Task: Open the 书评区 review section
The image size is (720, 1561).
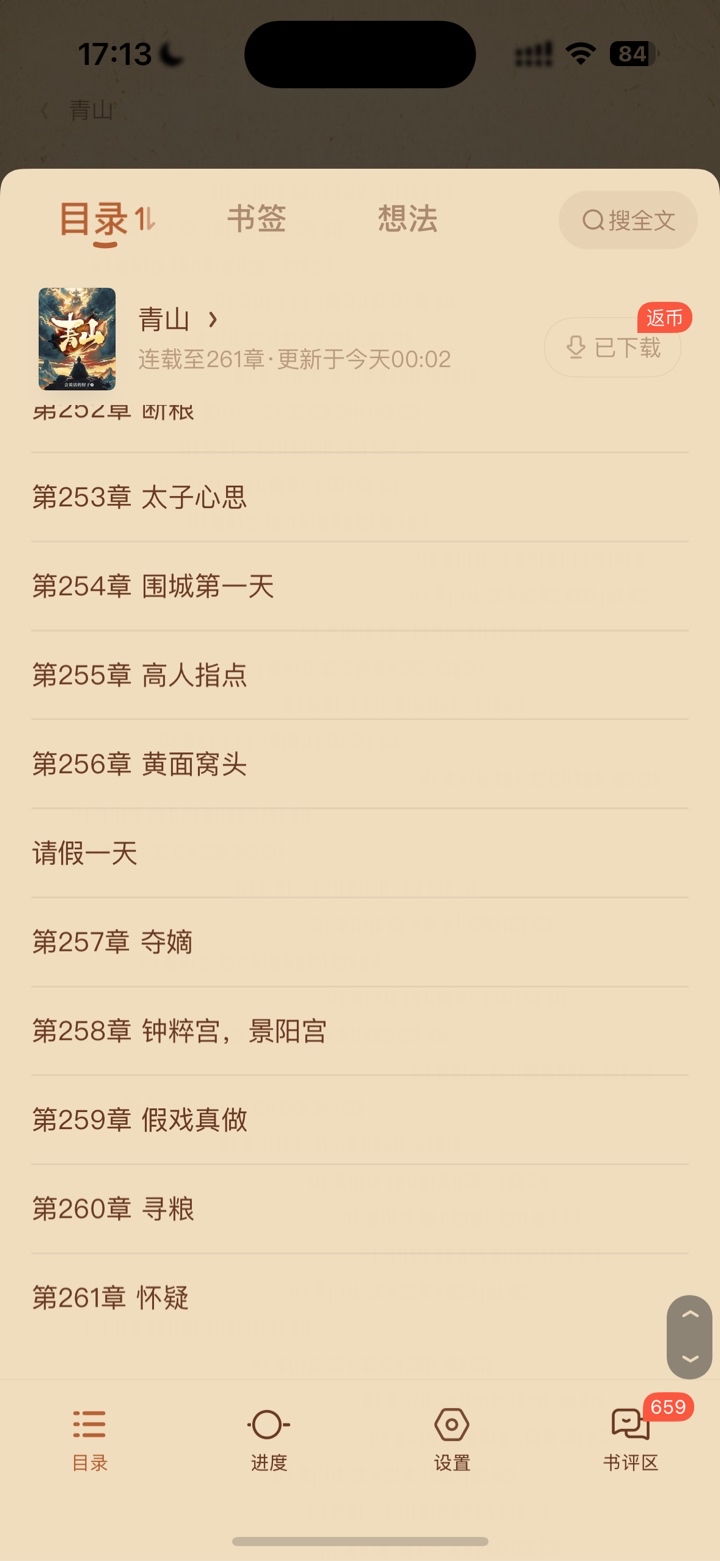Action: 630,1438
